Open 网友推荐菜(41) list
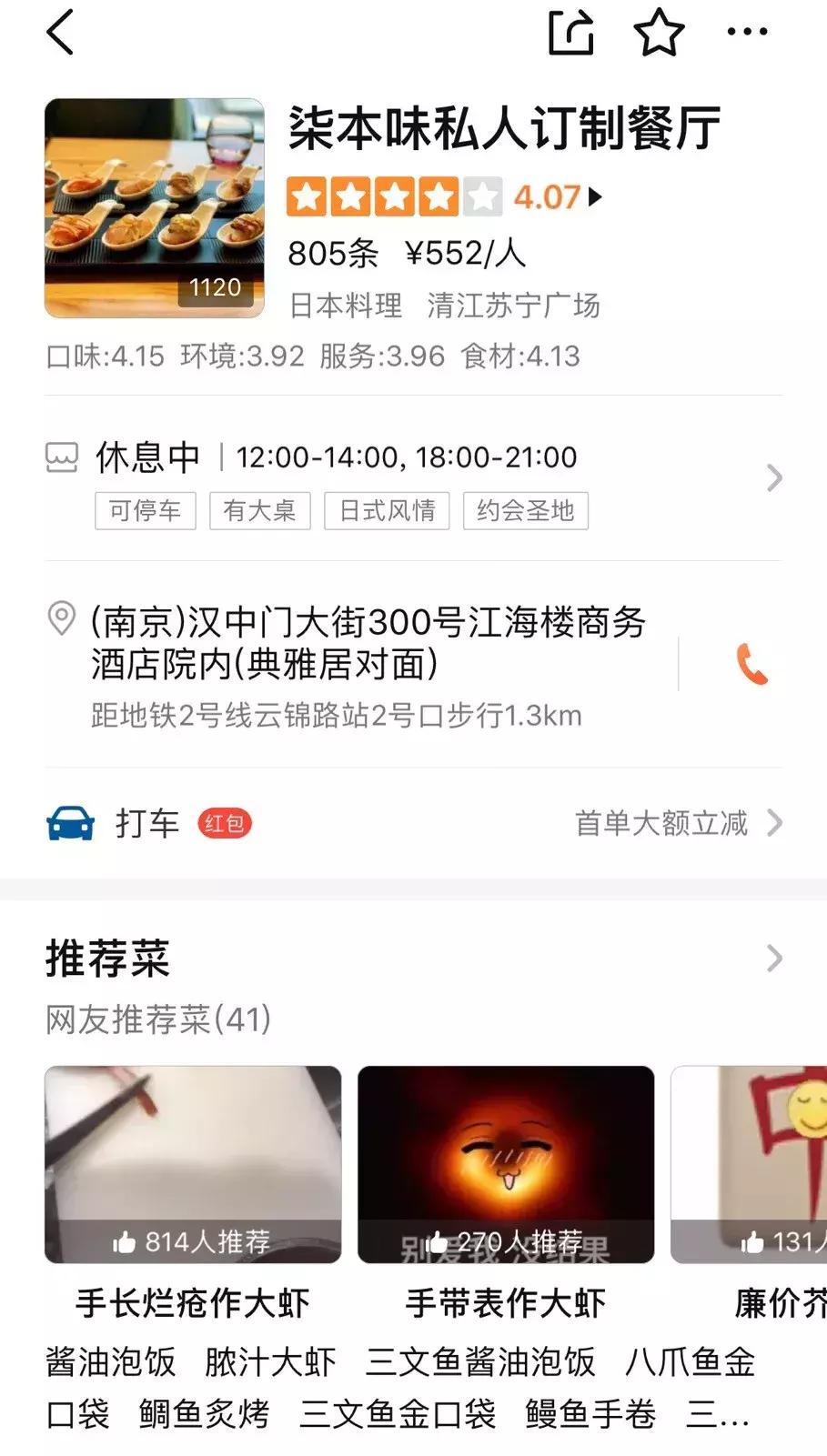This screenshot has width=827, height=1456. click(156, 1020)
